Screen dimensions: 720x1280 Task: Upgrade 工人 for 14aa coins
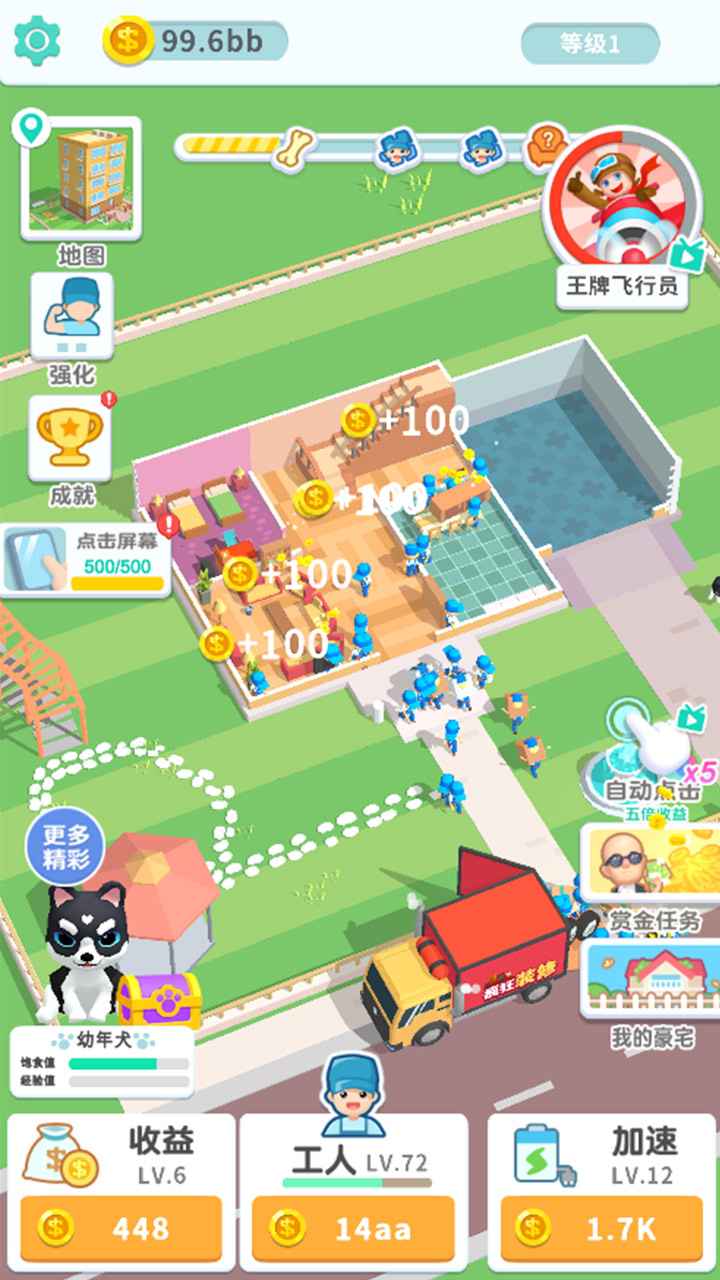360,1225
